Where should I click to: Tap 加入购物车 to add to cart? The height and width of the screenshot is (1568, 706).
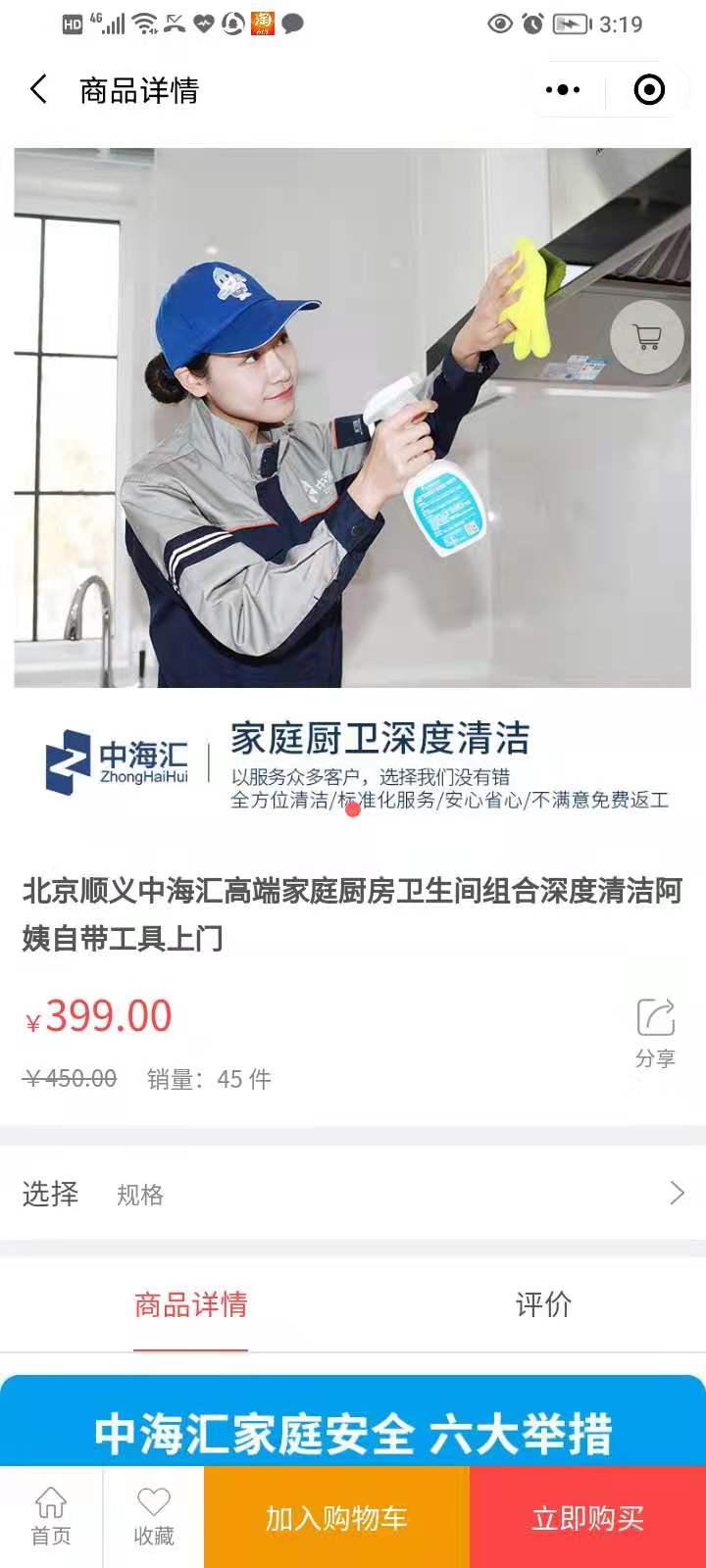pyautogui.click(x=336, y=1518)
